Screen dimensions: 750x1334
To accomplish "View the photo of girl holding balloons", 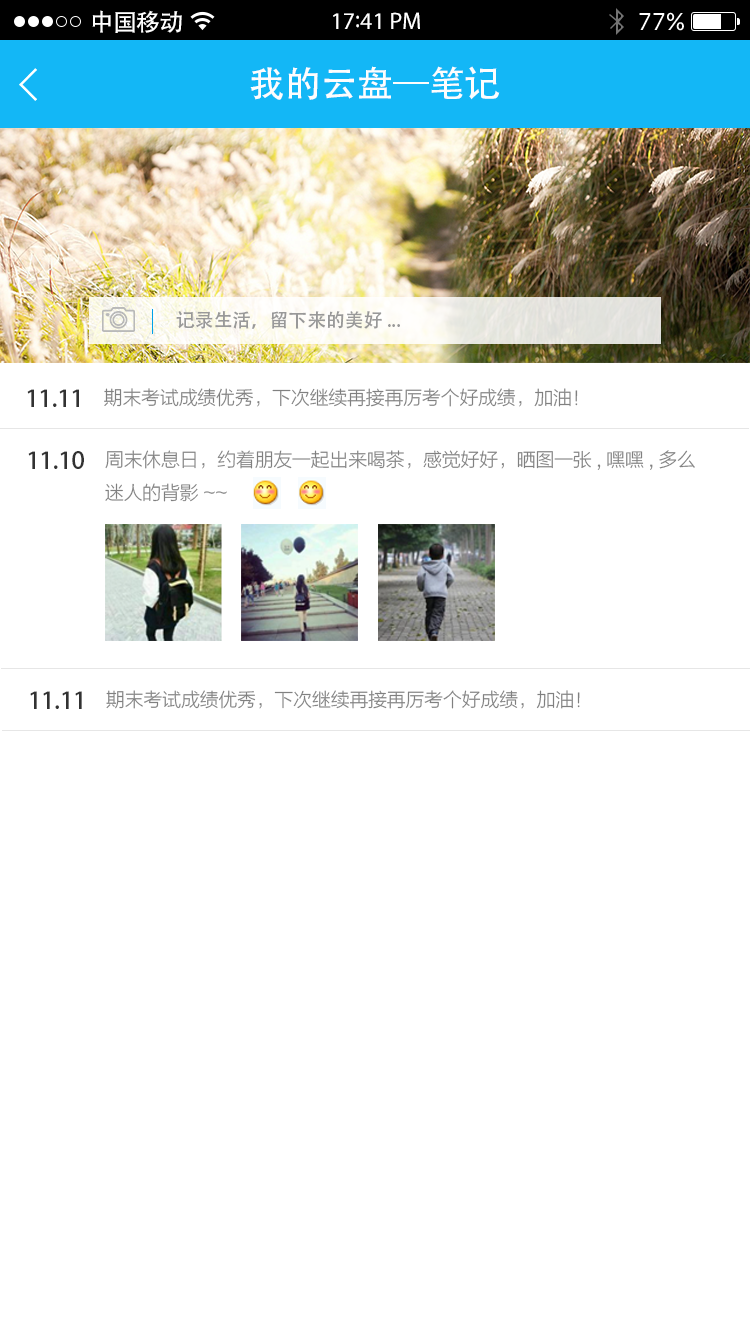I will point(299,582).
